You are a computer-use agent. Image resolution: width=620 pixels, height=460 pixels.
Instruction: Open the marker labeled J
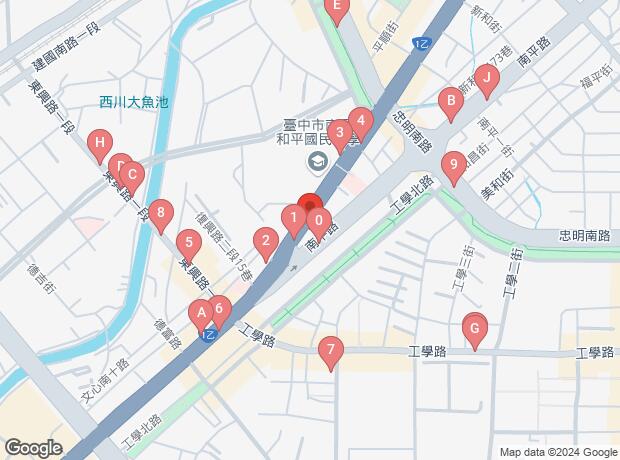pos(486,77)
